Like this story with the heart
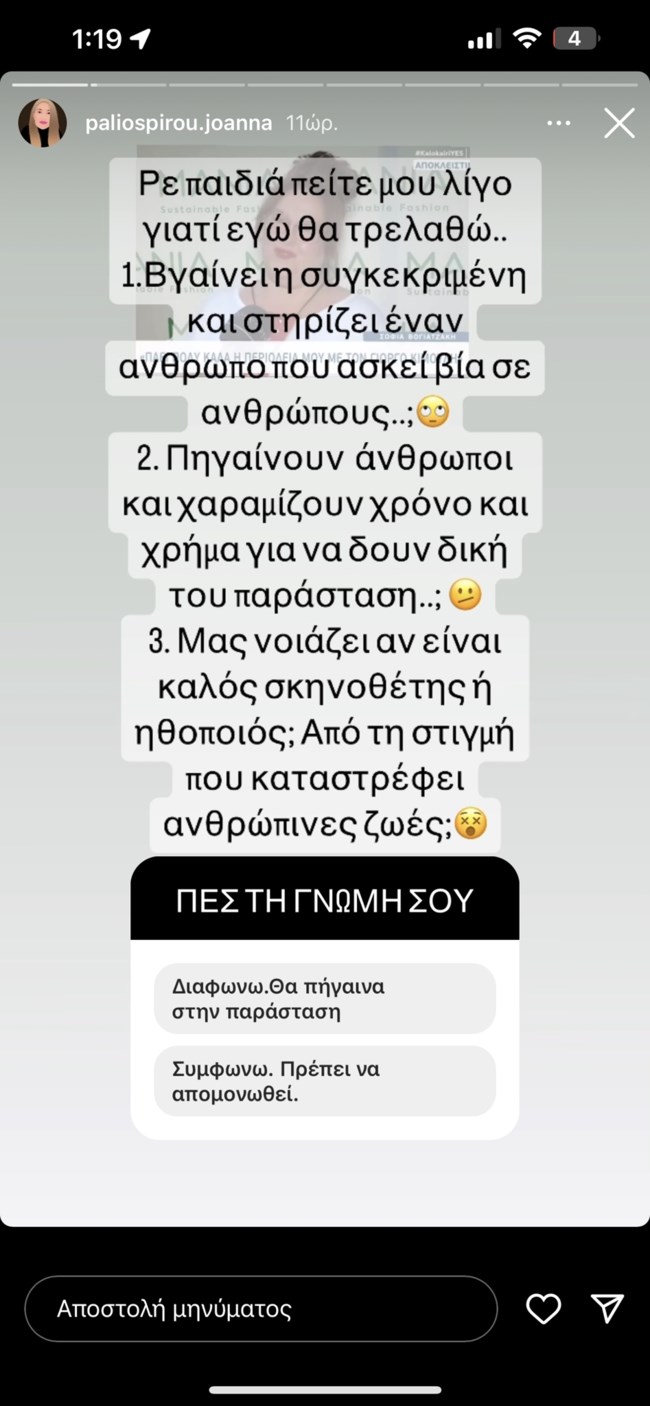This screenshot has height=1406, width=650. [543, 1308]
